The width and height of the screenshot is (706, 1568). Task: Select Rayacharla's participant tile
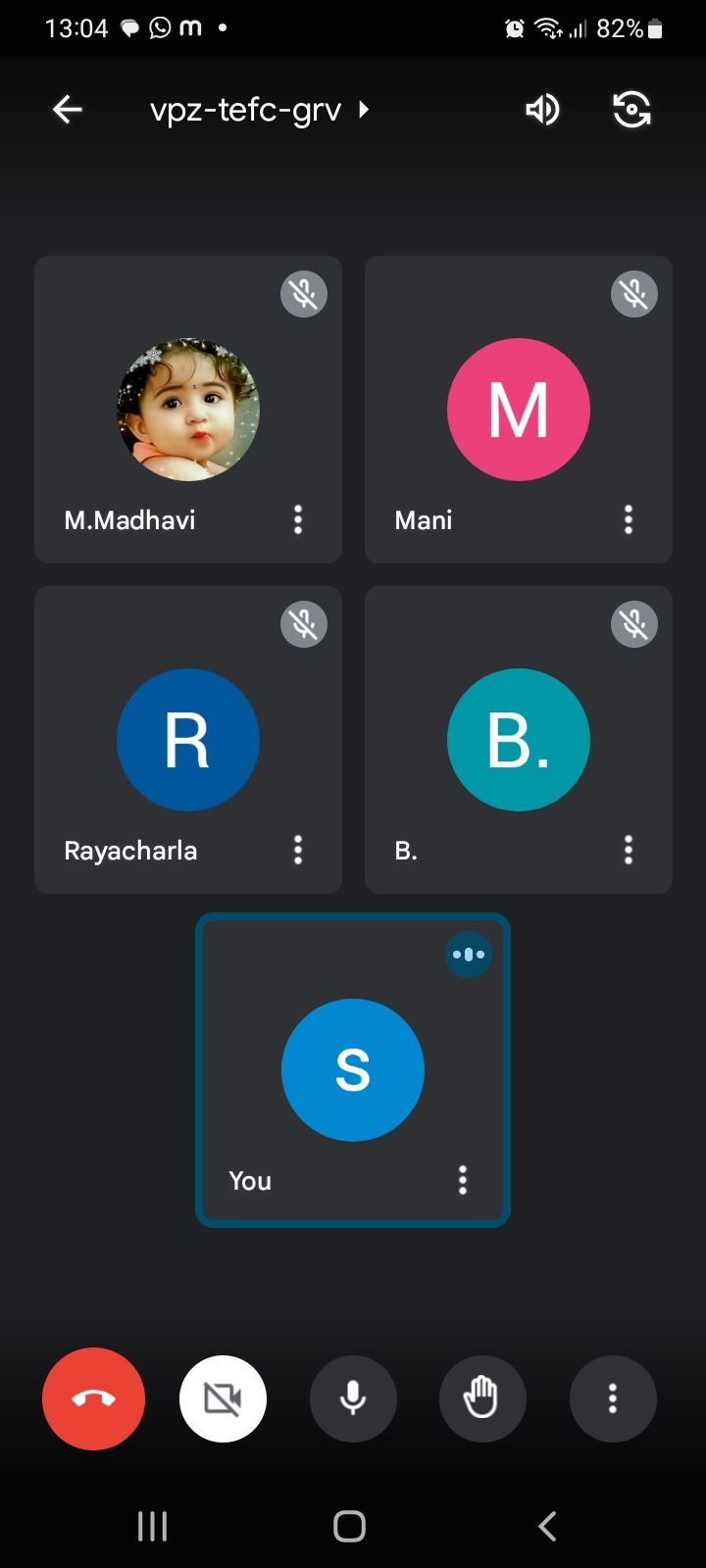coord(188,740)
